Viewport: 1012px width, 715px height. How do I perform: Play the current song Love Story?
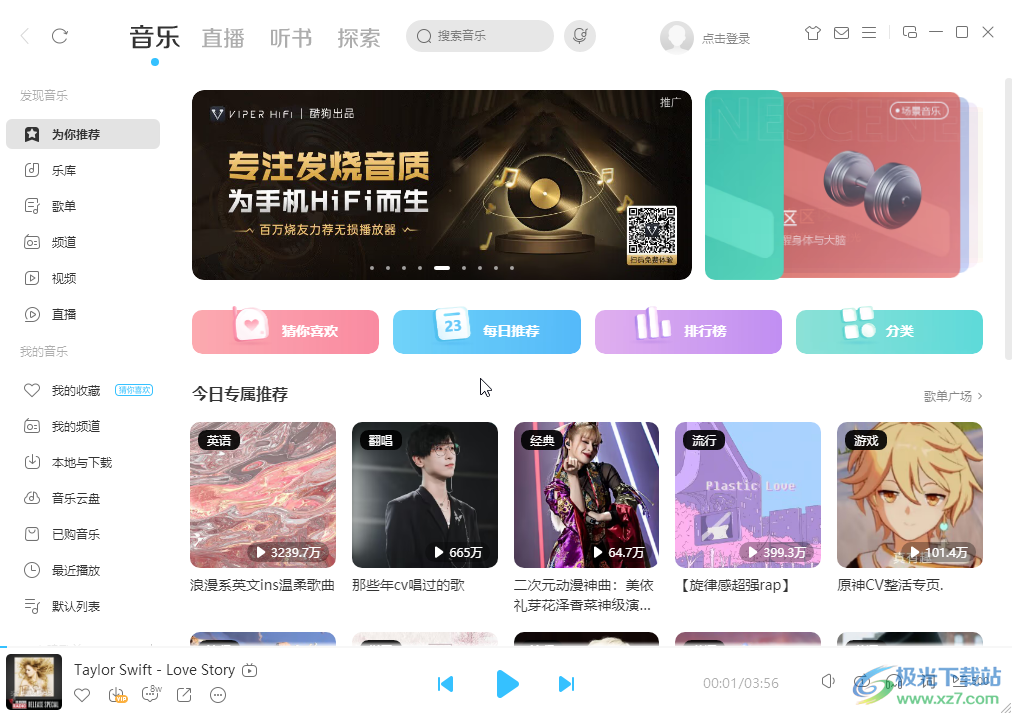coord(507,683)
